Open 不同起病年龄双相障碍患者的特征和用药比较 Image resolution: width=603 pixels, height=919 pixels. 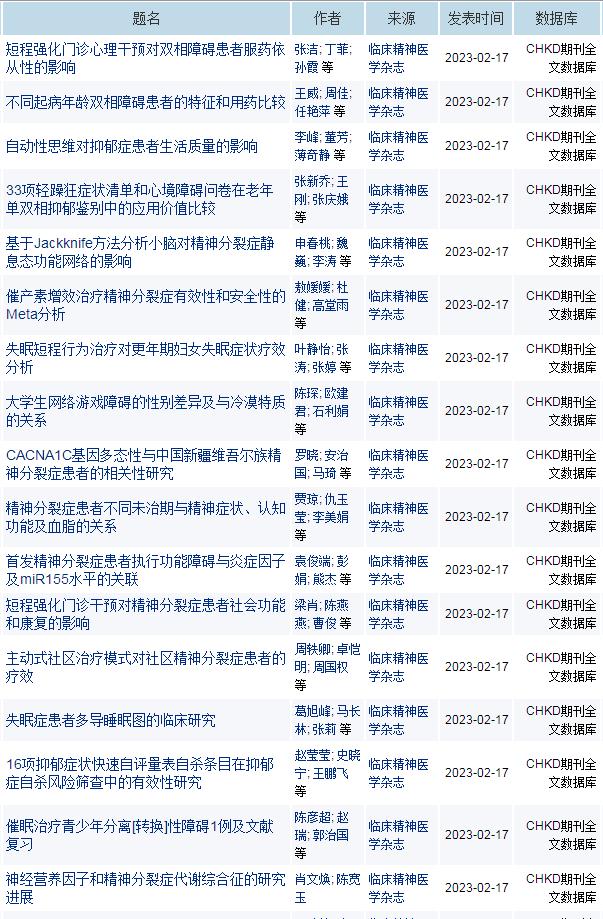tap(145, 102)
